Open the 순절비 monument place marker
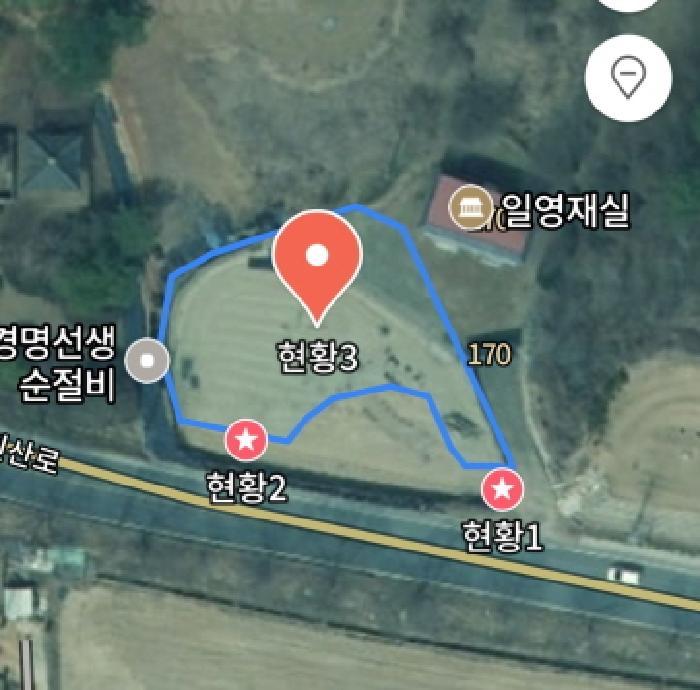The width and height of the screenshot is (700, 690). point(149,360)
